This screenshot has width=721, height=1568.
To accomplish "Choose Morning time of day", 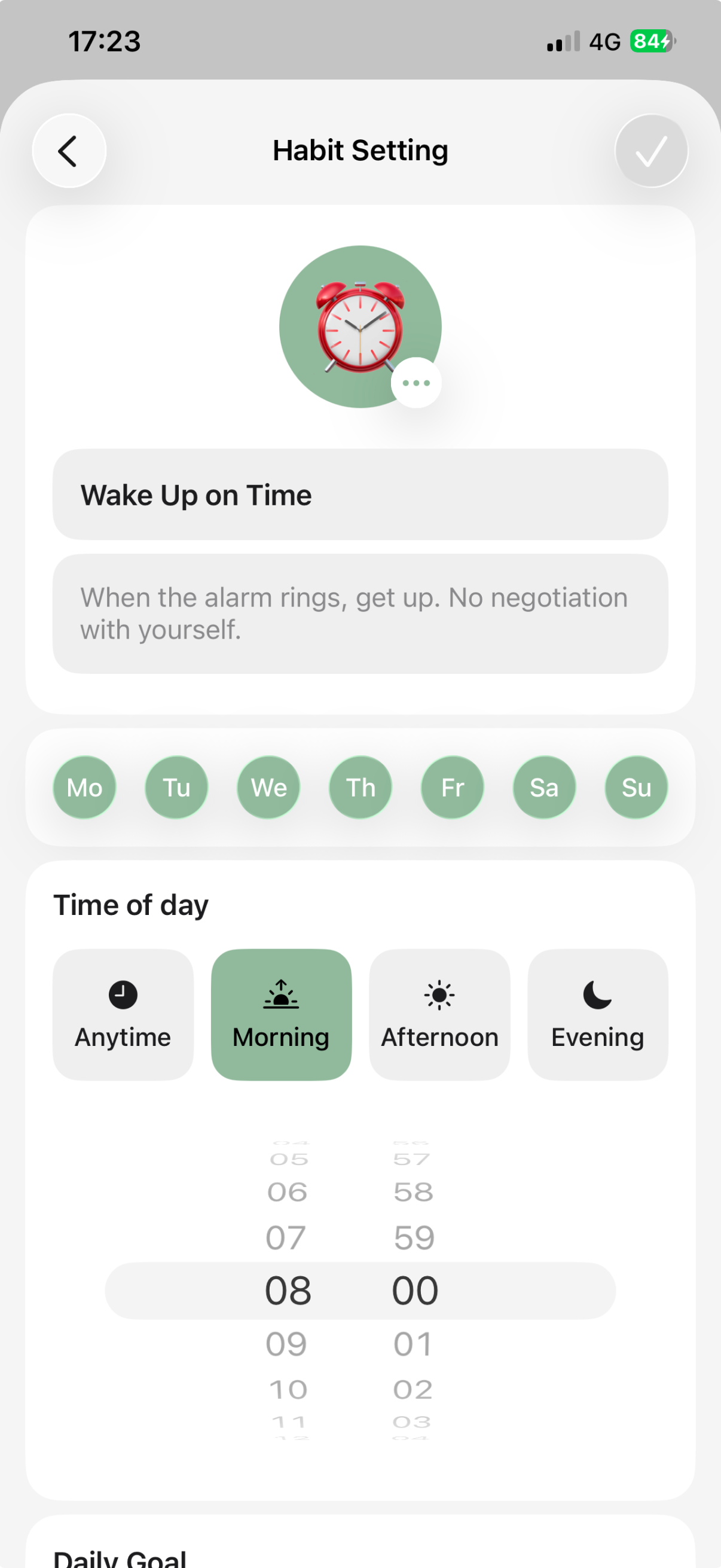I will coord(281,1014).
